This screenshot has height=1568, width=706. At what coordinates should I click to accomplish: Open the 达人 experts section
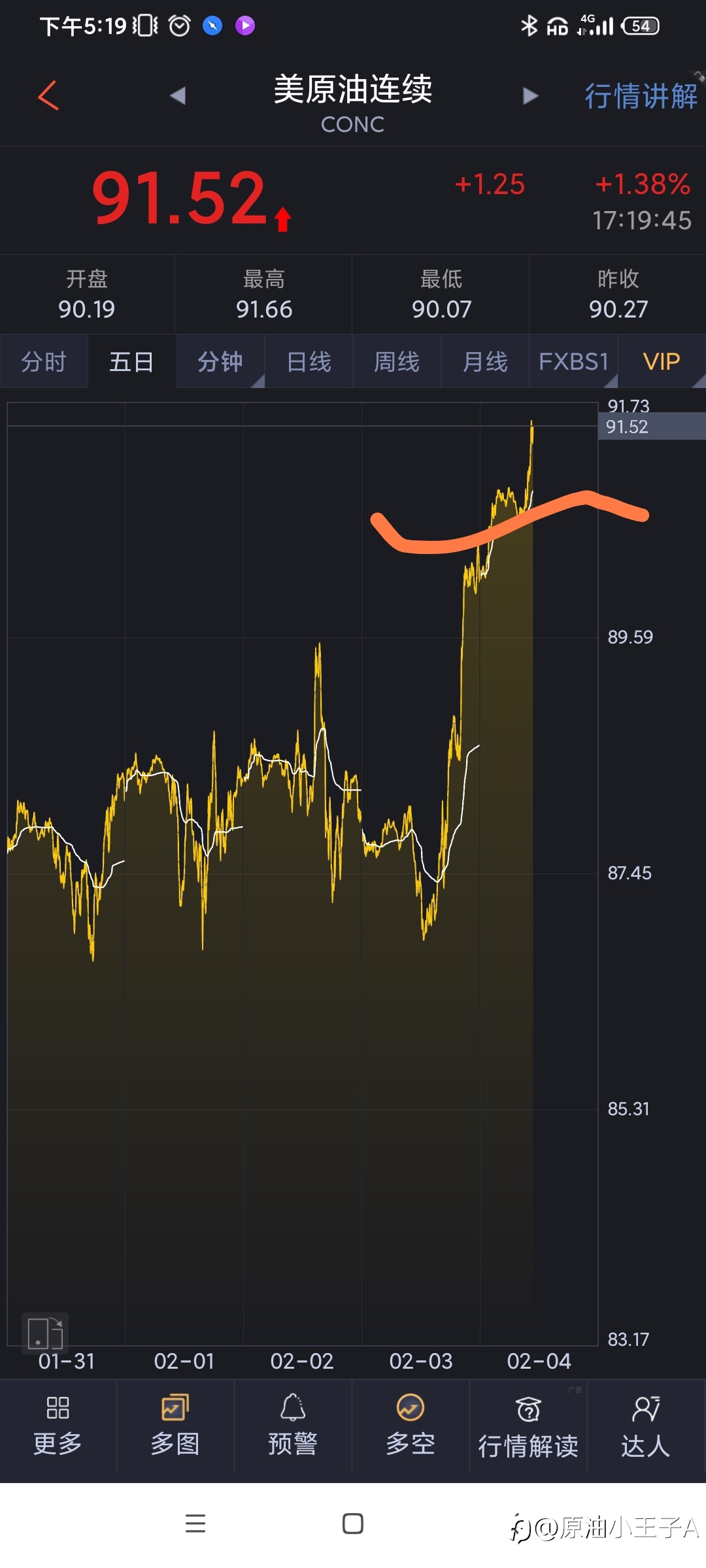coord(646,1426)
